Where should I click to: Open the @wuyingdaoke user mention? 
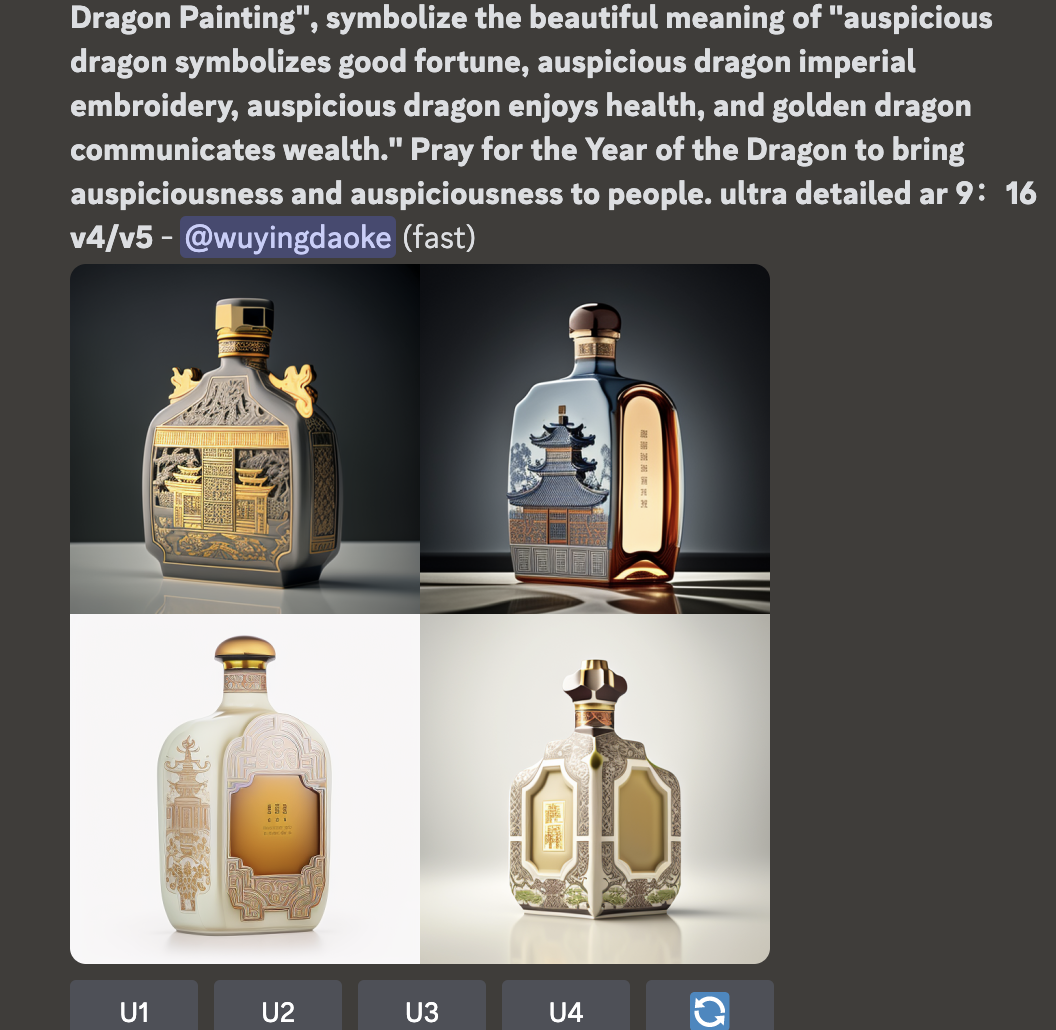288,238
